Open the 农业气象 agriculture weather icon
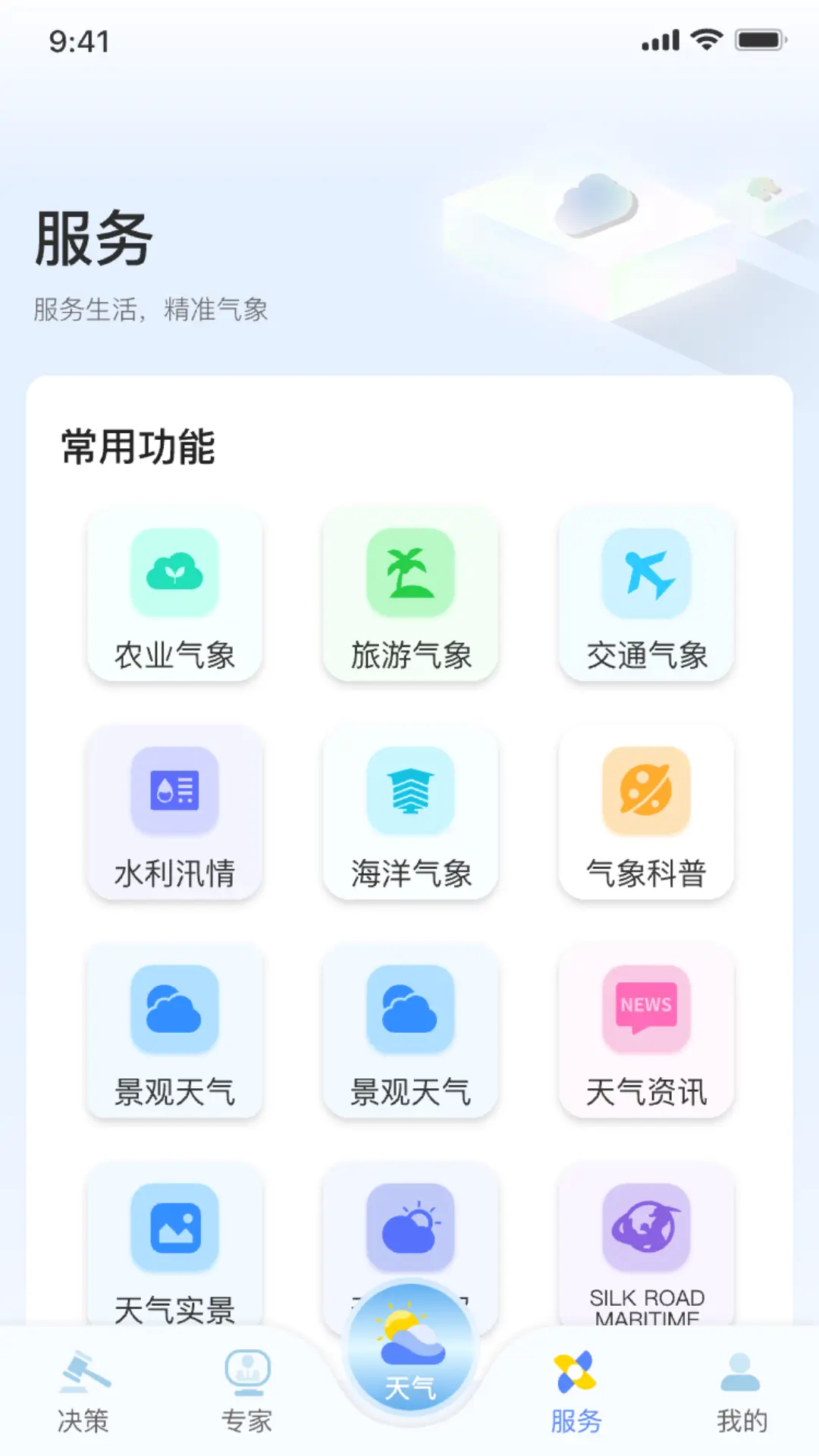This screenshot has width=819, height=1456. coord(175,573)
